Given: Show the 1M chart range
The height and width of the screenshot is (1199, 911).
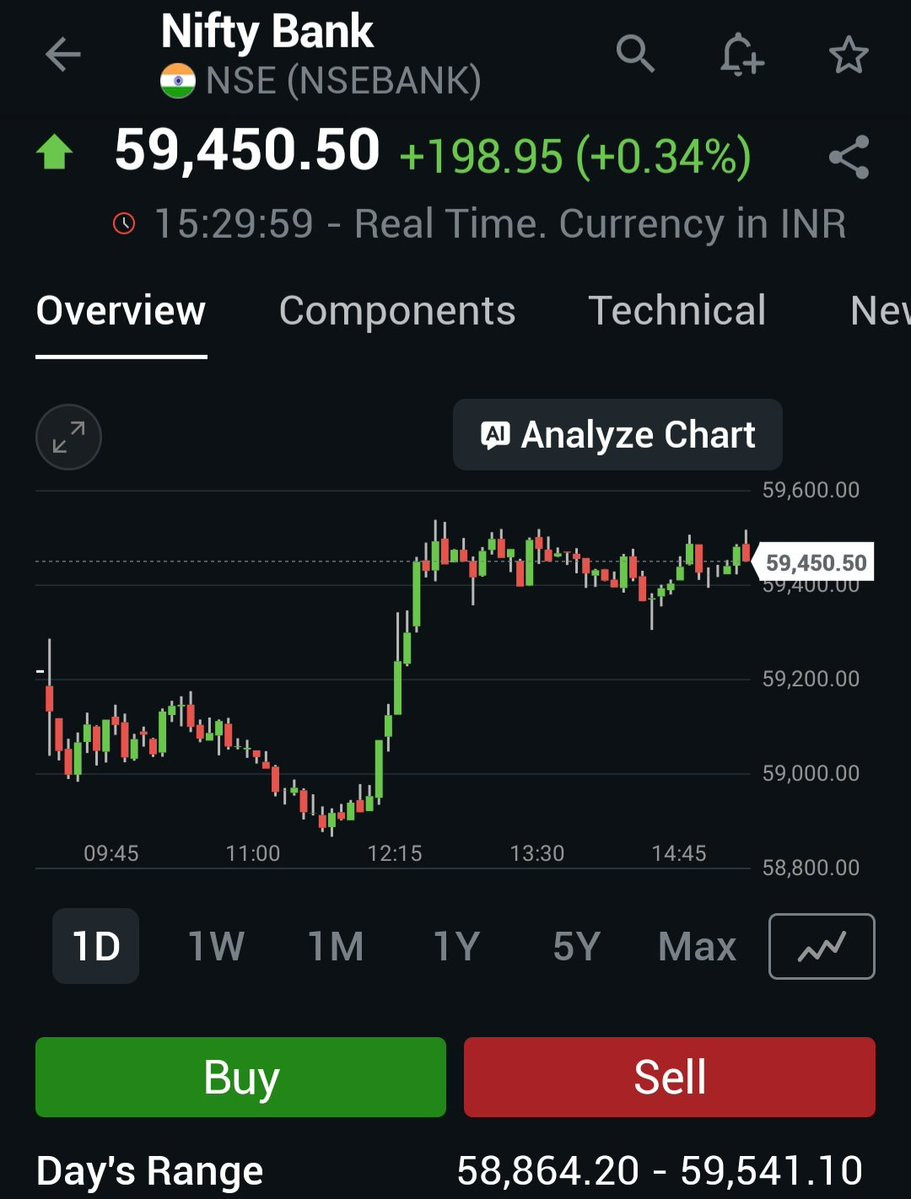Looking at the screenshot, I should (335, 946).
